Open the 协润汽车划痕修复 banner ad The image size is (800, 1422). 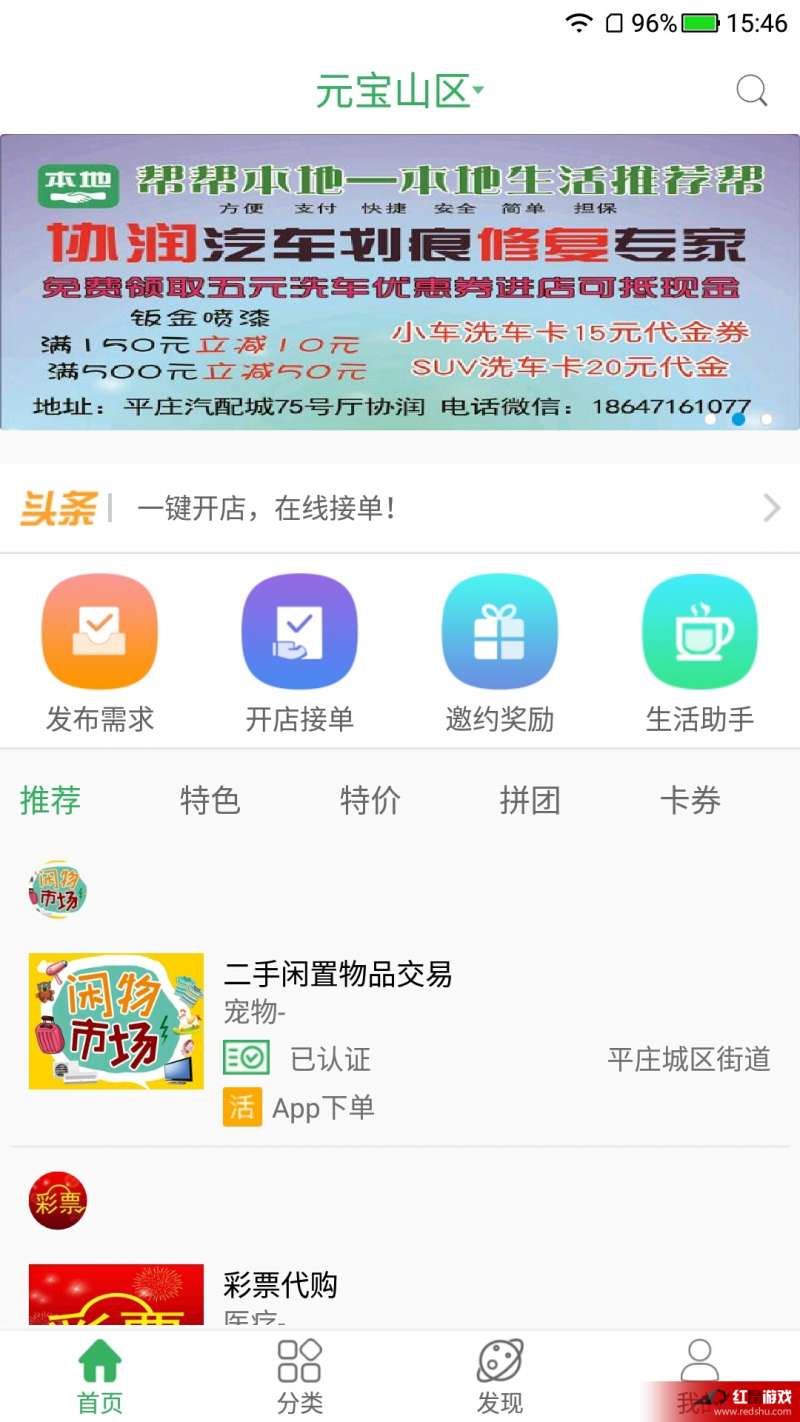[x=400, y=282]
